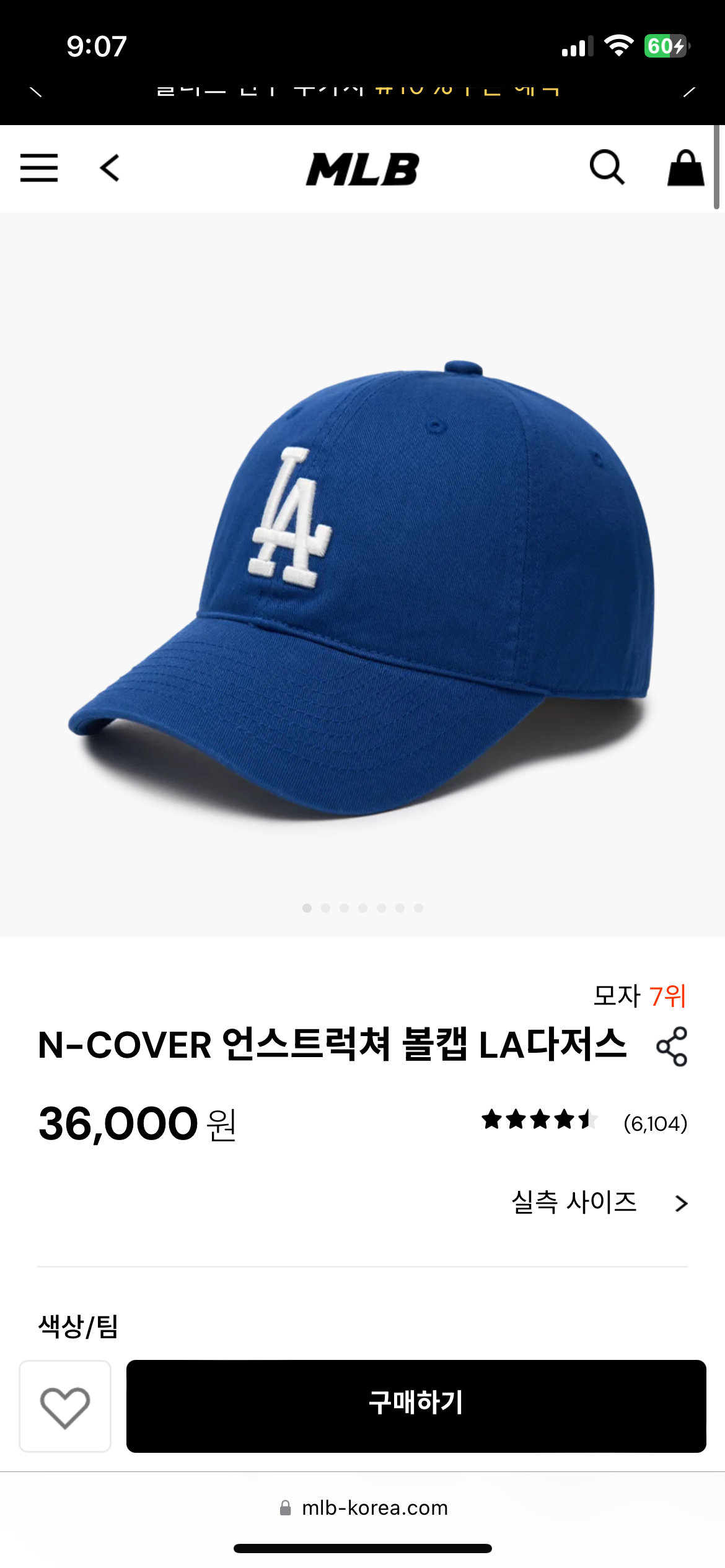Add the cap to the wishlist heart
The width and height of the screenshot is (725, 1568).
[x=65, y=1406]
